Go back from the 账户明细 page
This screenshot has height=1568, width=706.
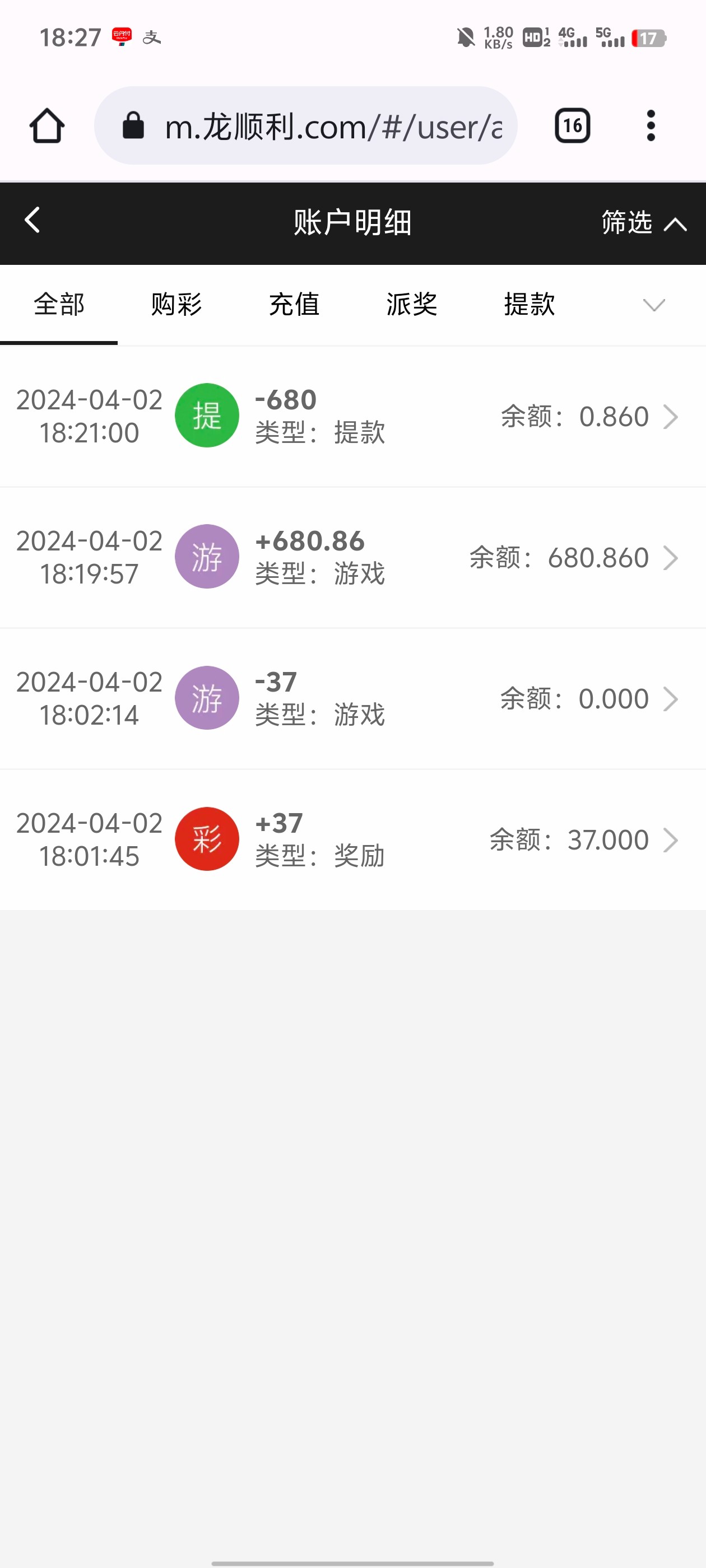click(x=32, y=220)
